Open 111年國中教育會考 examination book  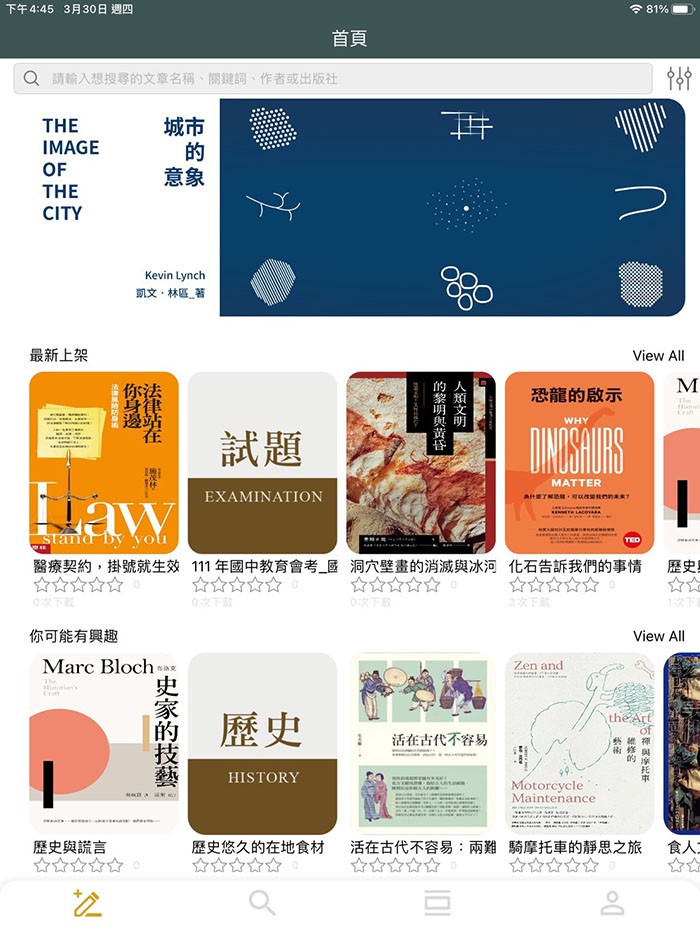(x=262, y=463)
